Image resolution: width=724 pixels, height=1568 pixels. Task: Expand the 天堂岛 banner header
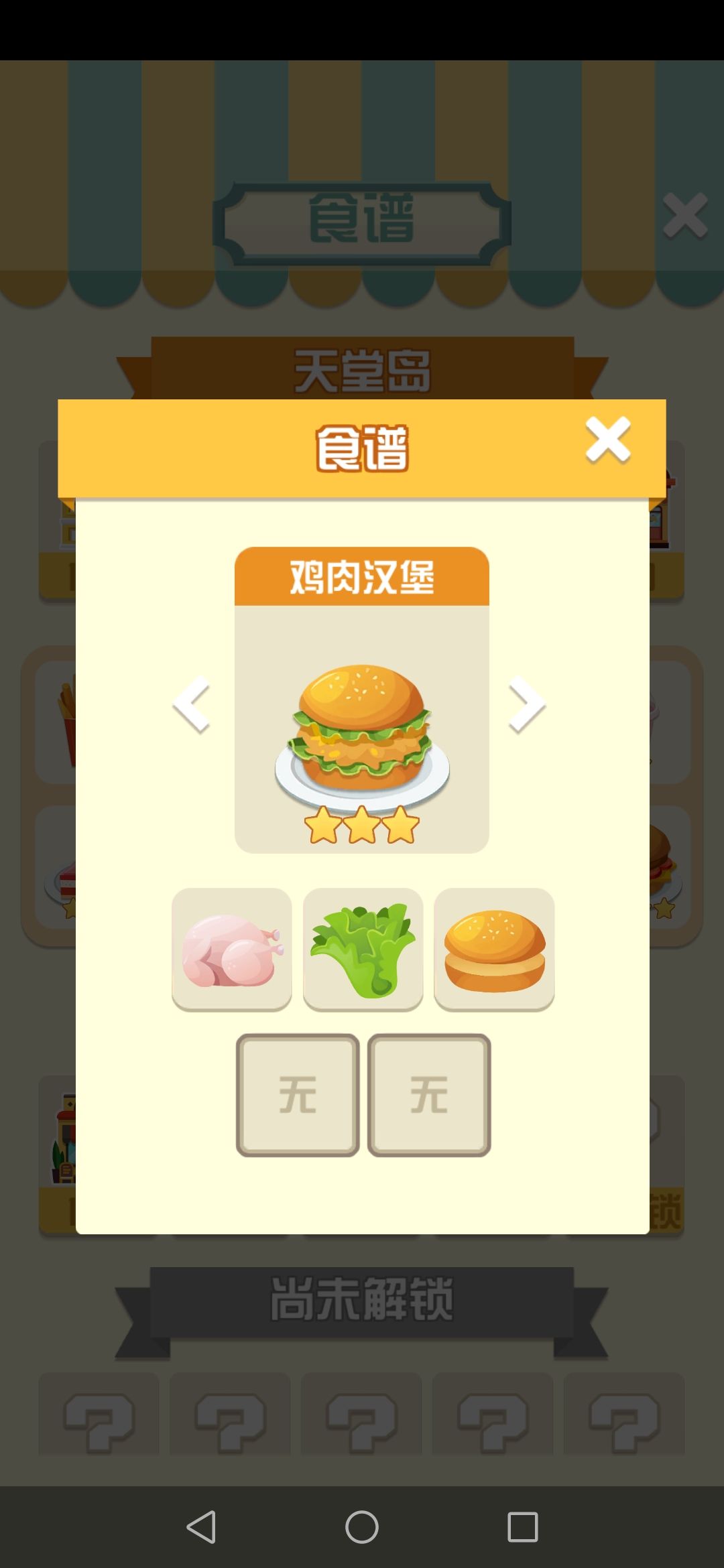pyautogui.click(x=362, y=369)
